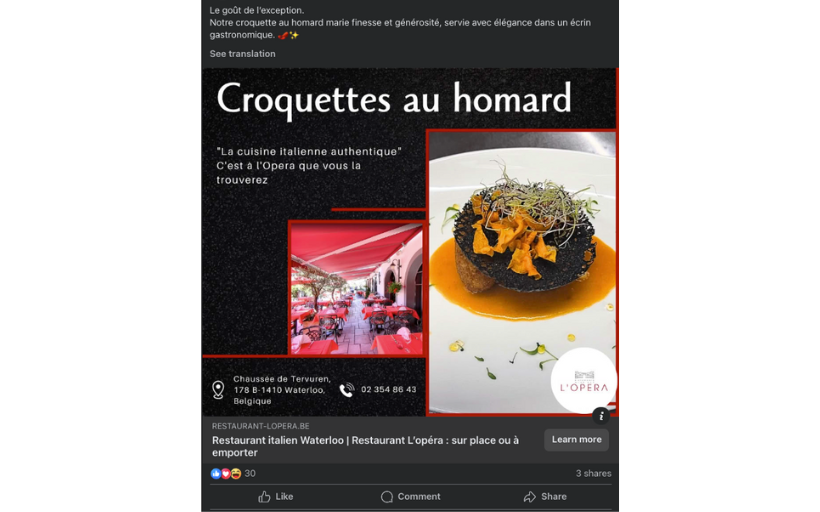Comment on this post
The height and width of the screenshot is (512, 820).
(x=410, y=496)
